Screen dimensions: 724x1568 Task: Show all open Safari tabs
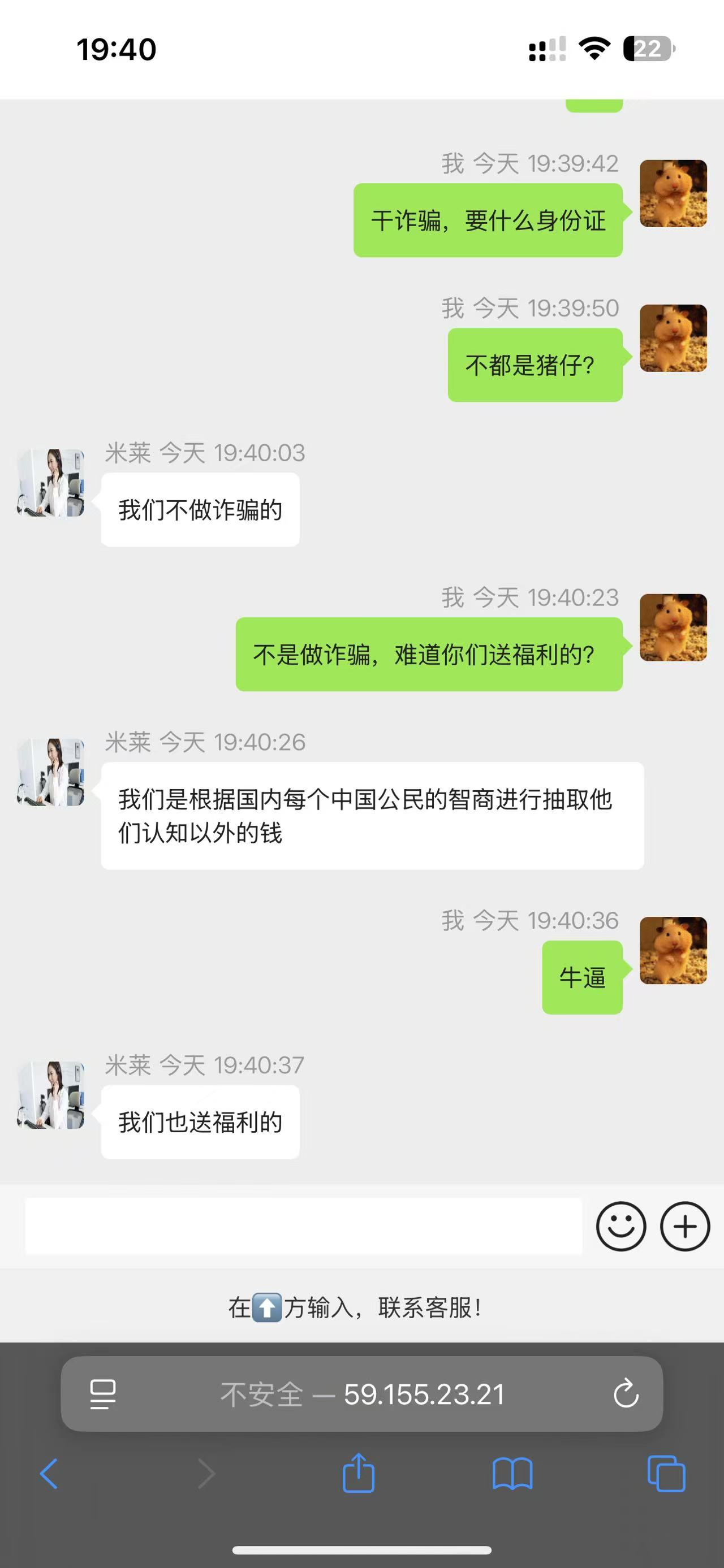tap(666, 1474)
